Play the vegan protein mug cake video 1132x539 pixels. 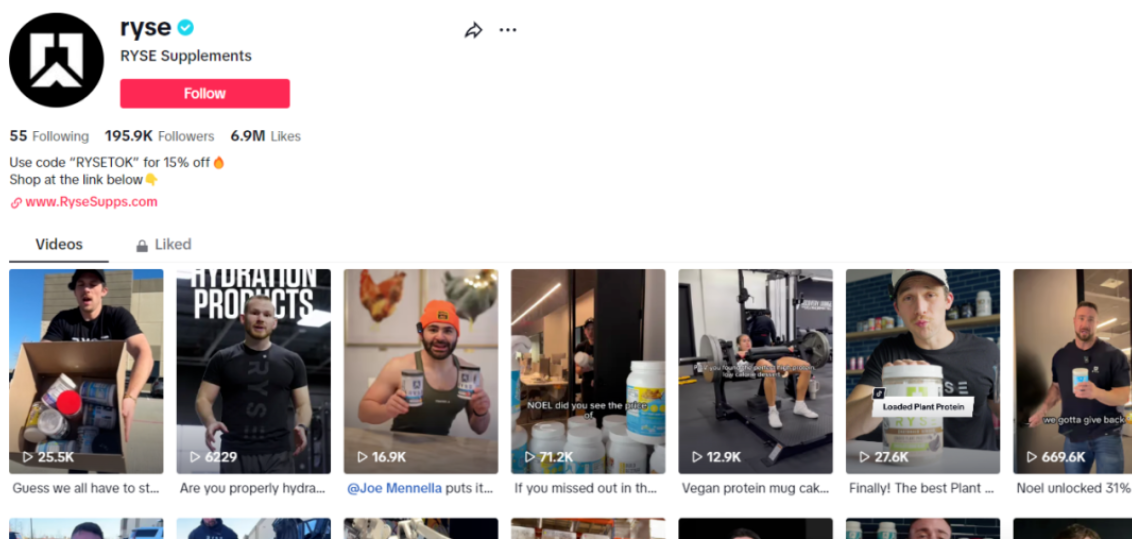(x=755, y=370)
